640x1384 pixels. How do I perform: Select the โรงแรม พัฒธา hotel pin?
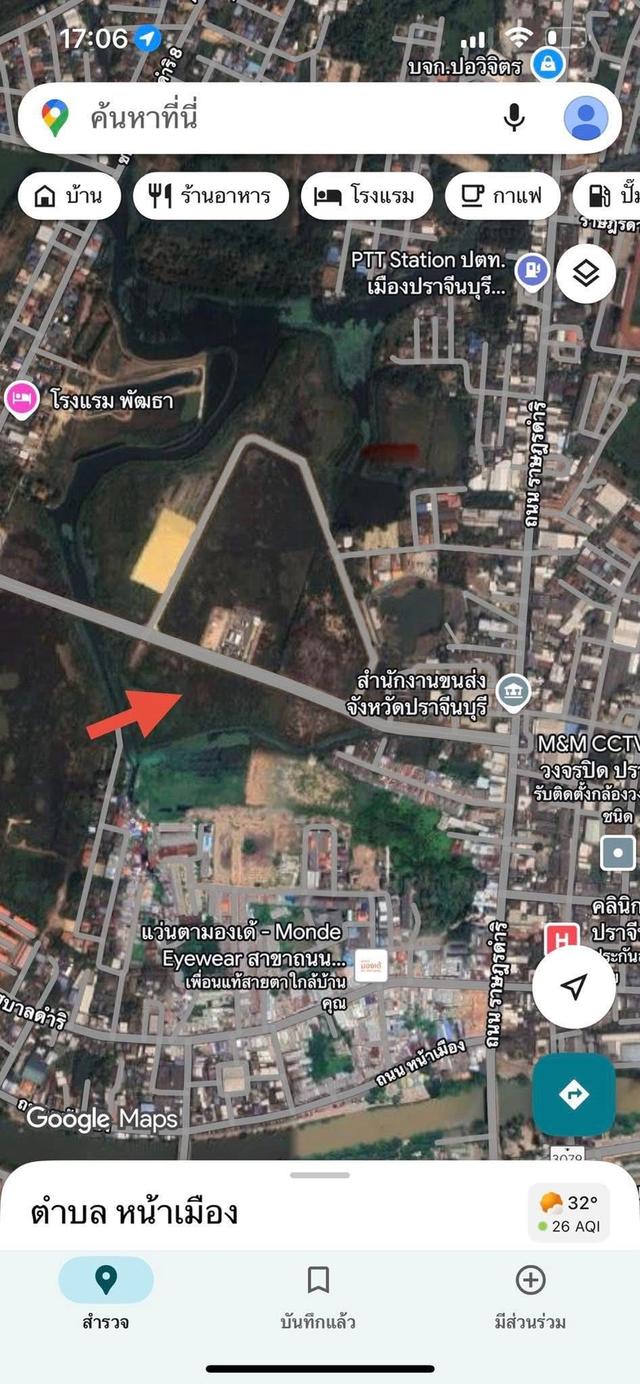coord(20,399)
